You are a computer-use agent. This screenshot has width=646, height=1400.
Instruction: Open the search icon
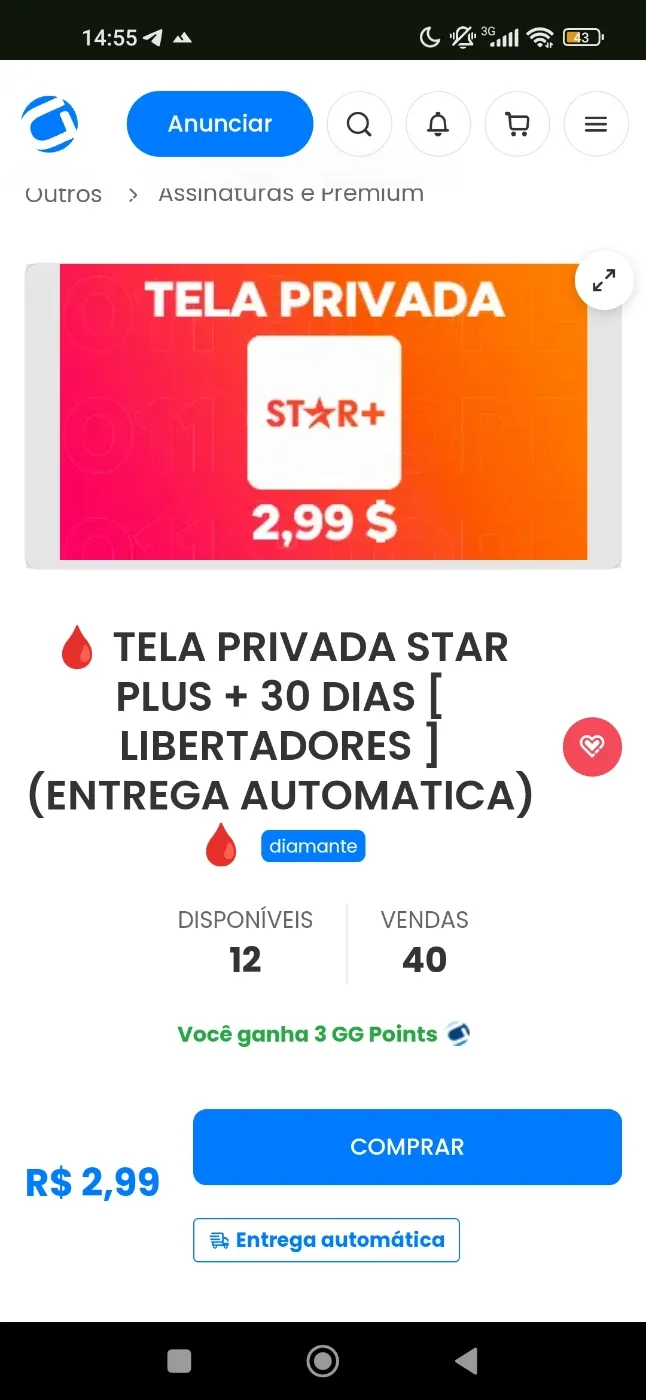359,124
